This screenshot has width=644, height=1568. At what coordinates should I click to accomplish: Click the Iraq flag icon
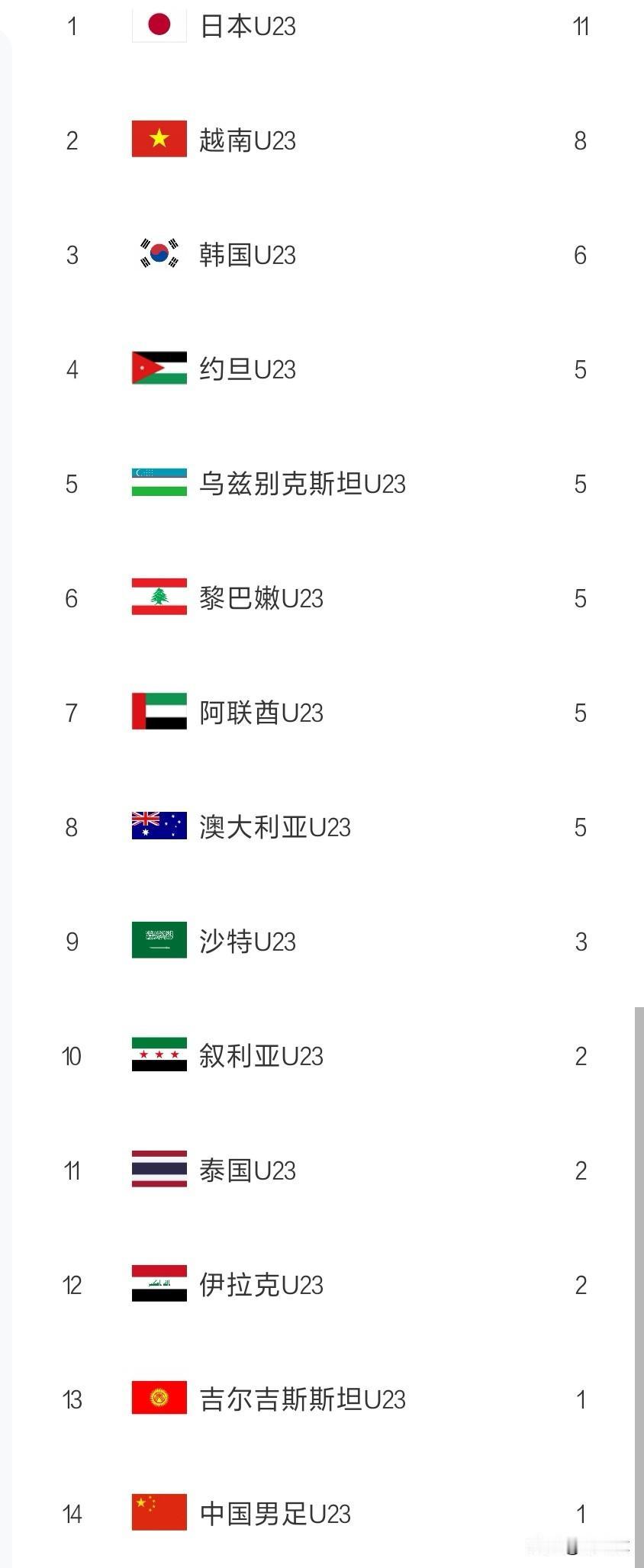pyautogui.click(x=158, y=1285)
